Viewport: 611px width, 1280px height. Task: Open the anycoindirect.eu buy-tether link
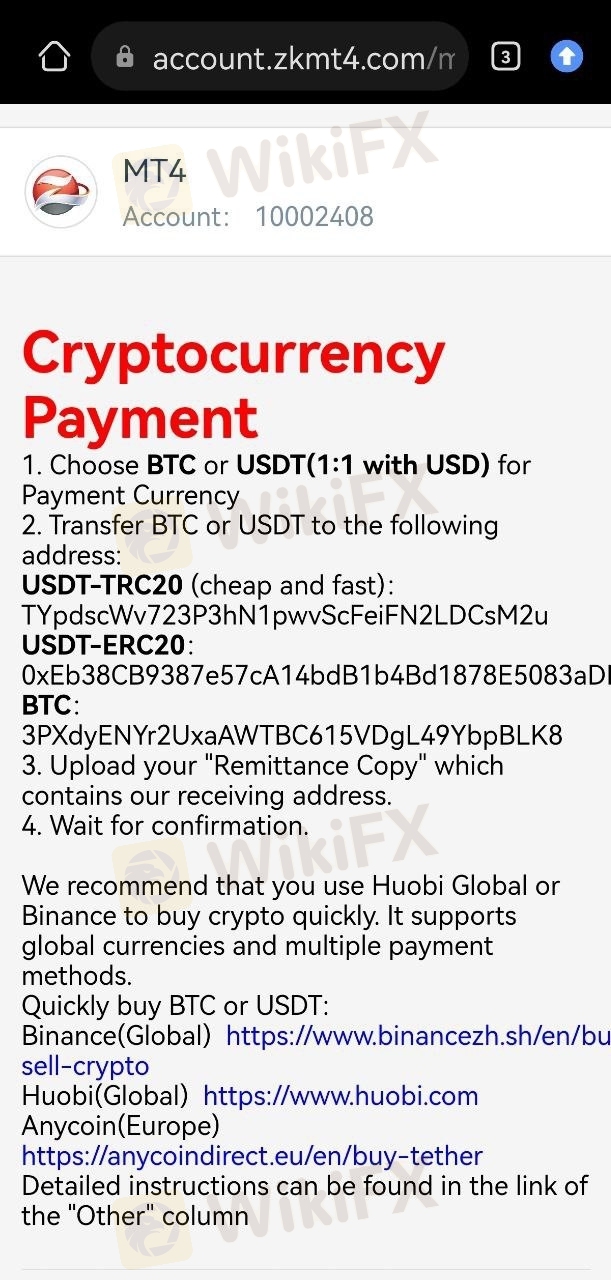coord(252,1156)
